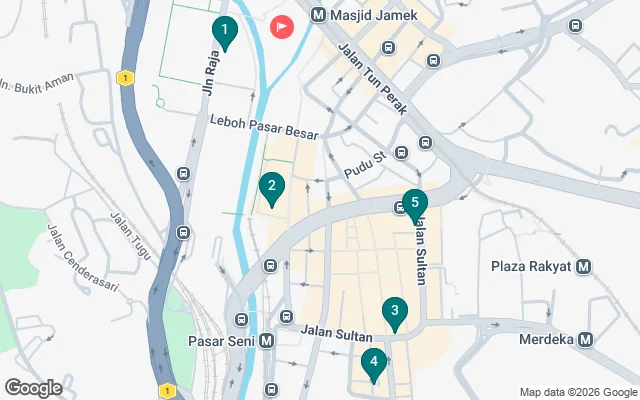Image resolution: width=640 pixels, height=400 pixels.
Task: Tap map marker number 3
Action: click(395, 313)
